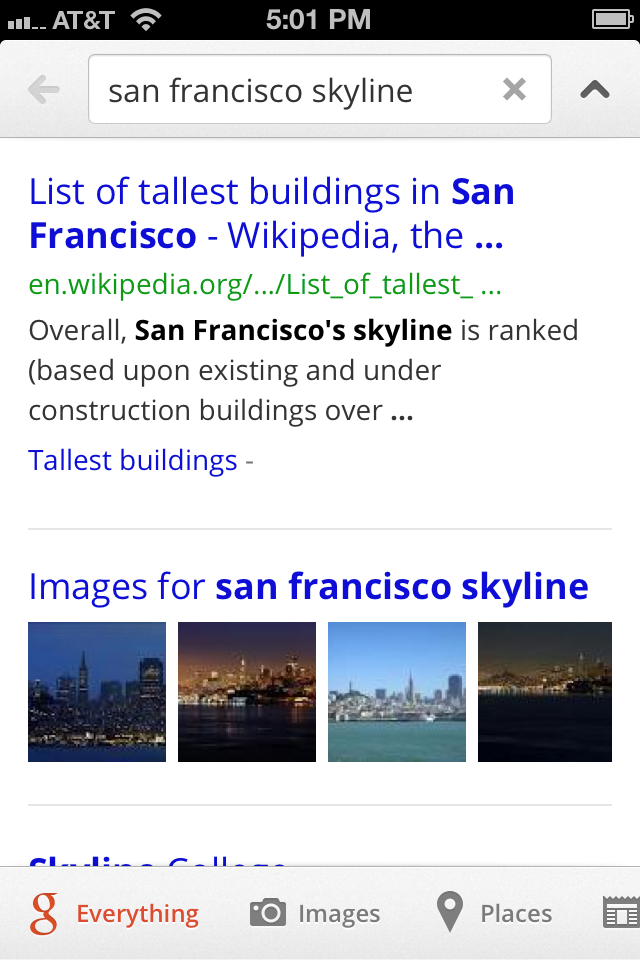Select the Everything tab
Screen dimensions: 640x960
(114, 913)
